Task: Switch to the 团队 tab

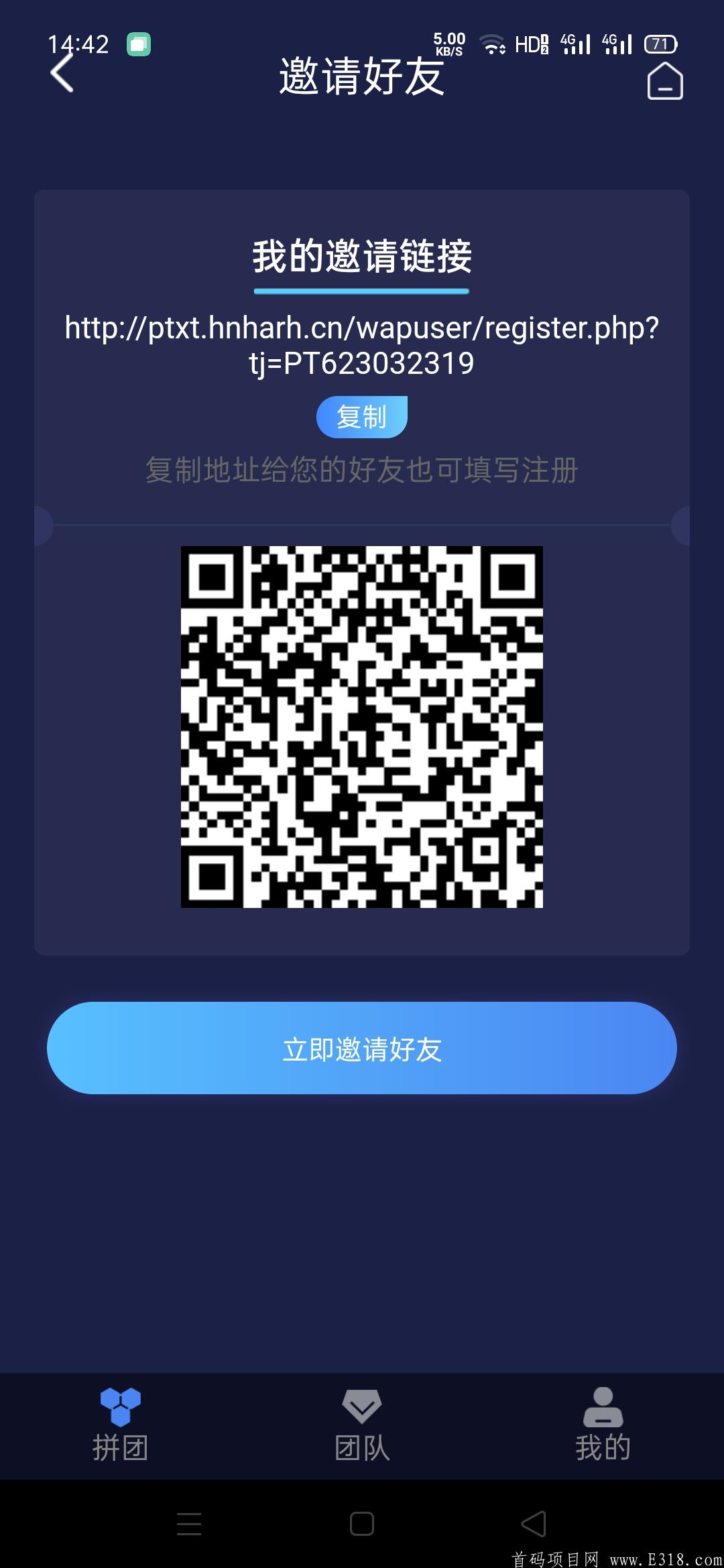Action: click(362, 1425)
